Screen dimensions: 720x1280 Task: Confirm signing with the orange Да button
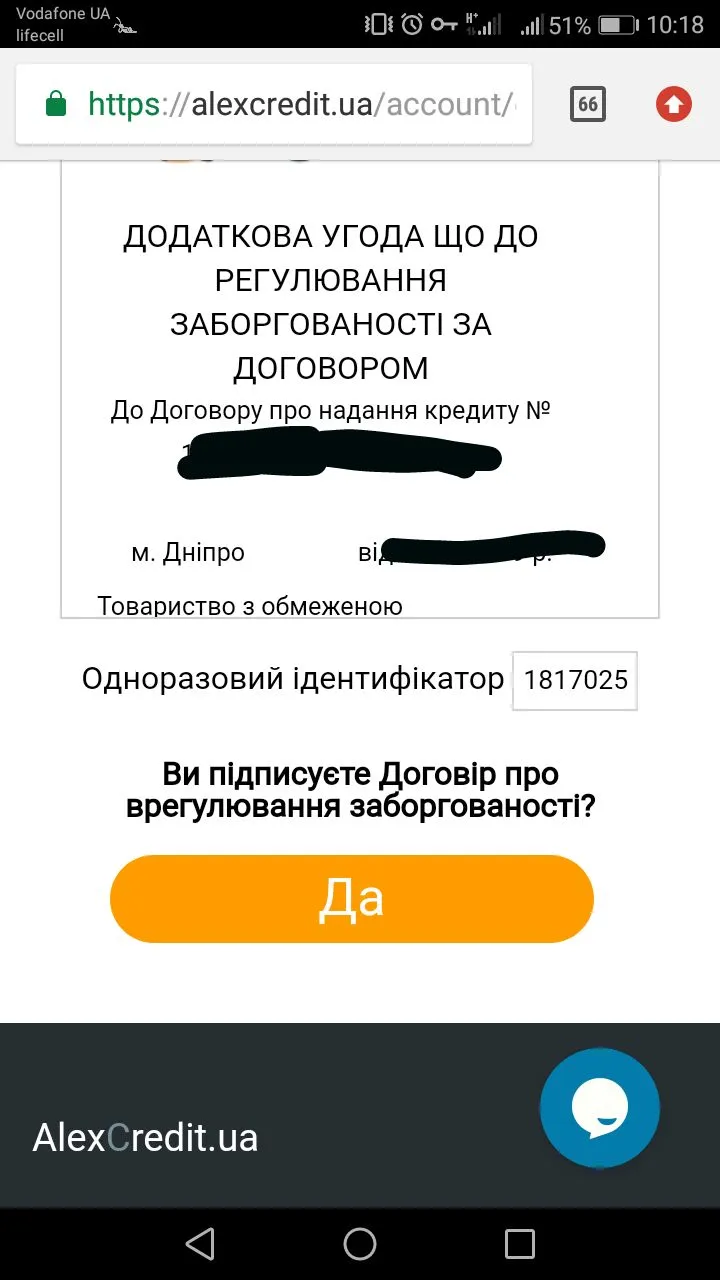click(352, 899)
